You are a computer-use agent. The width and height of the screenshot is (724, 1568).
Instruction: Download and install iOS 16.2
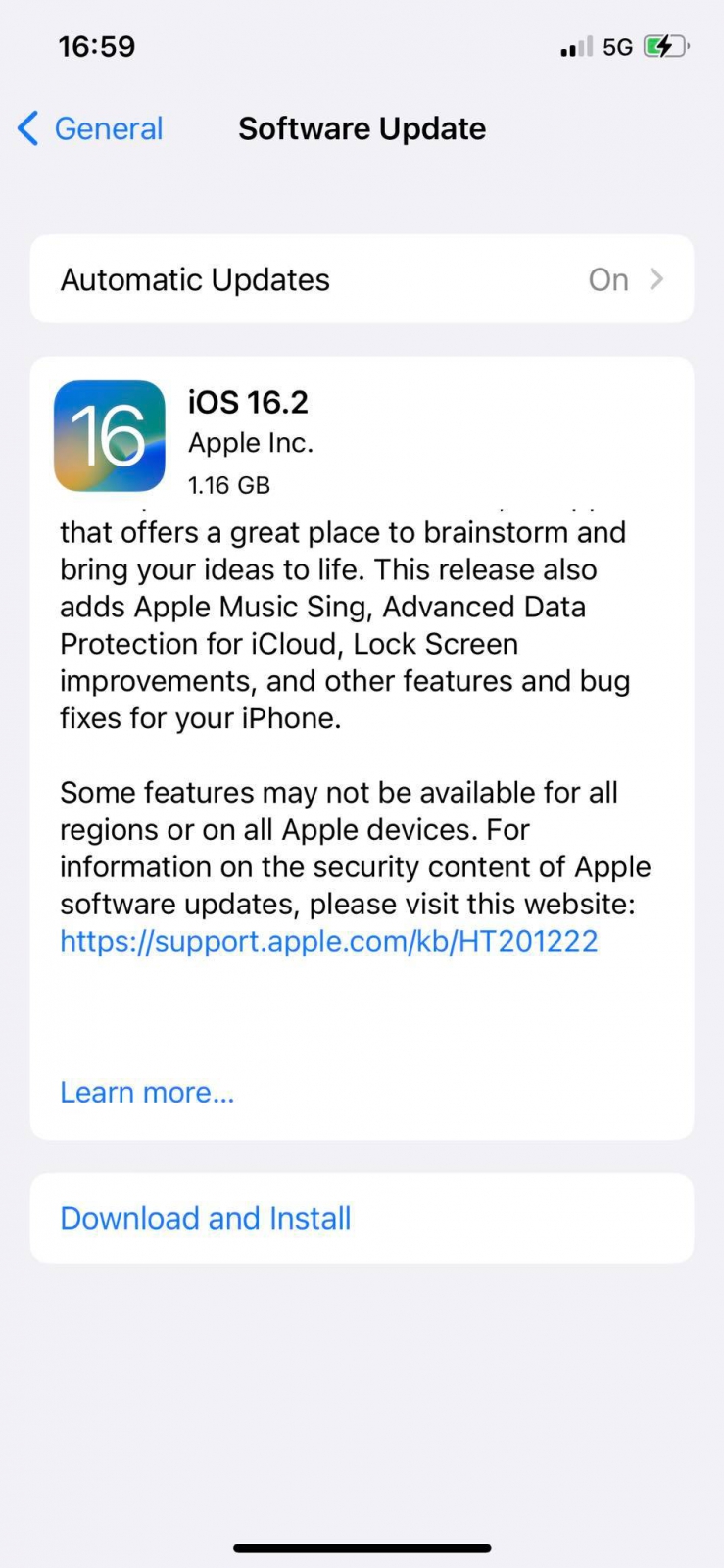pos(206,1218)
